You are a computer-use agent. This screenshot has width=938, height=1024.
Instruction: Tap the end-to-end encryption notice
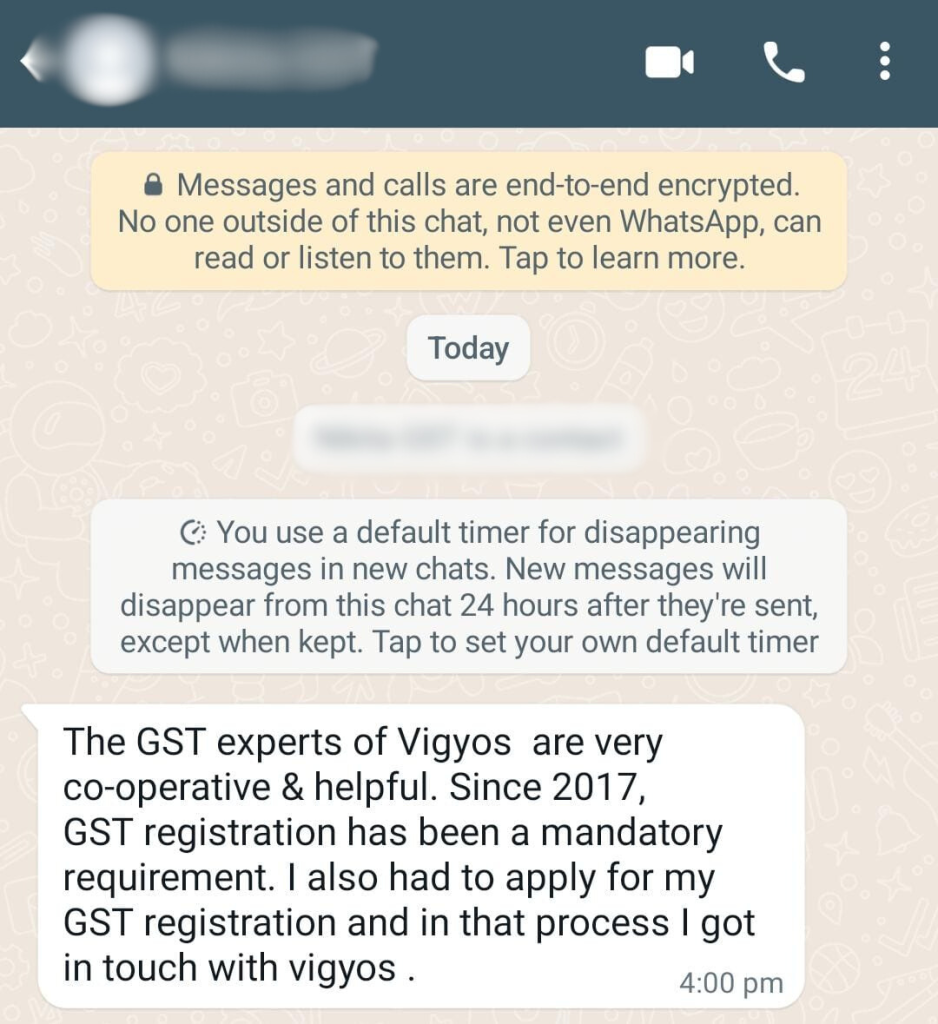pyautogui.click(x=469, y=221)
